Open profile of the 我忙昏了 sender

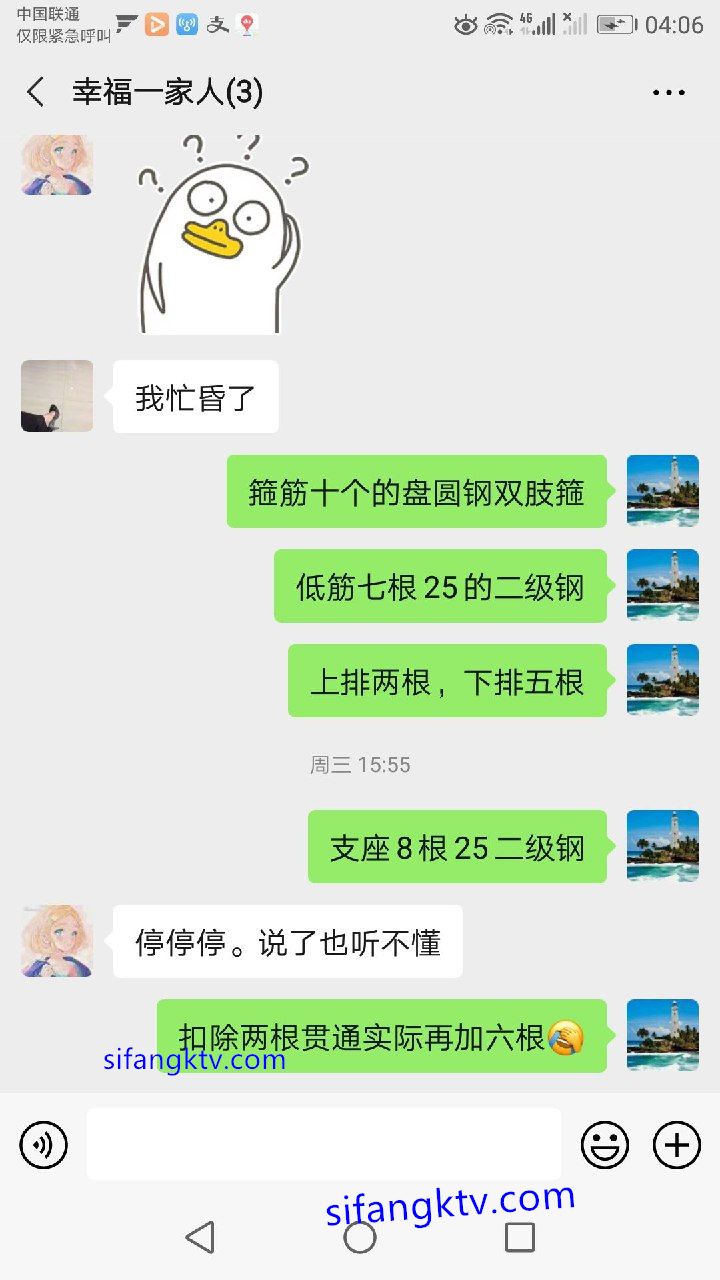point(57,396)
